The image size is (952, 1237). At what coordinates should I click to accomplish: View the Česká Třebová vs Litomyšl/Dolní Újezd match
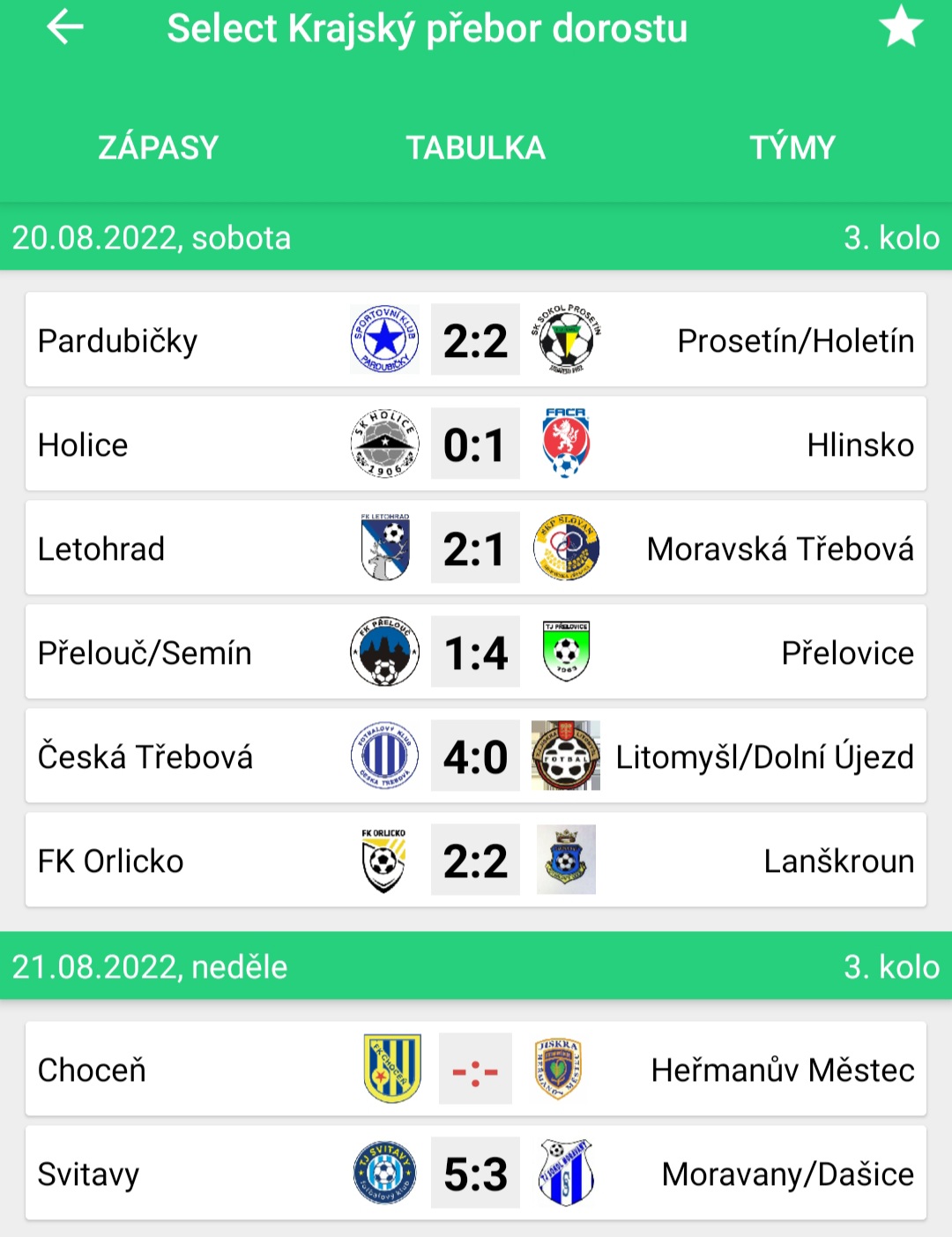point(476,756)
